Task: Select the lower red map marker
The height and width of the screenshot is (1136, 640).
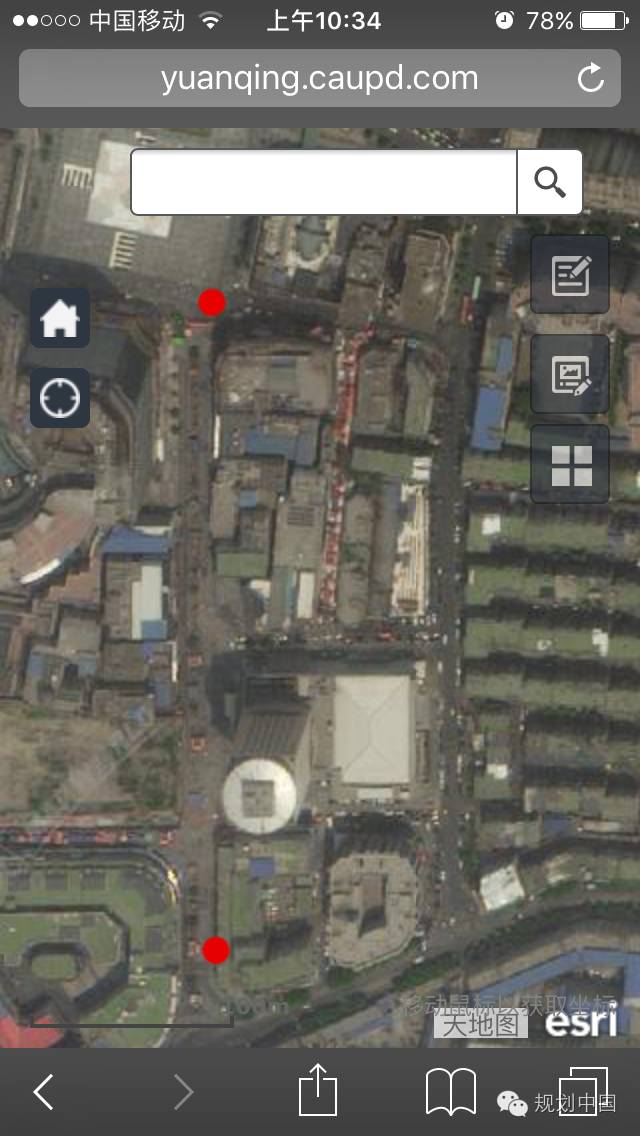Action: coord(216,950)
